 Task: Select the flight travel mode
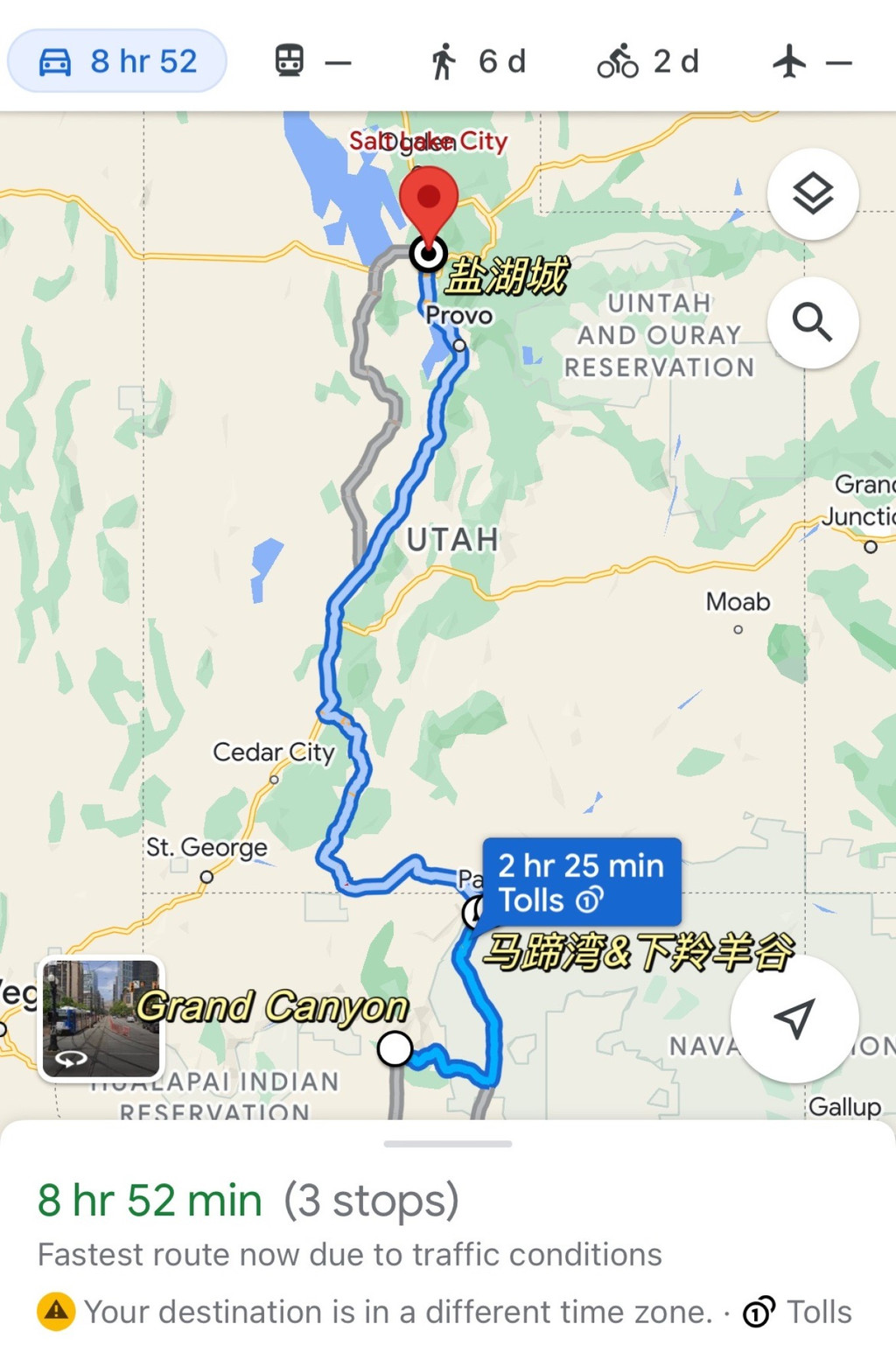(811, 61)
